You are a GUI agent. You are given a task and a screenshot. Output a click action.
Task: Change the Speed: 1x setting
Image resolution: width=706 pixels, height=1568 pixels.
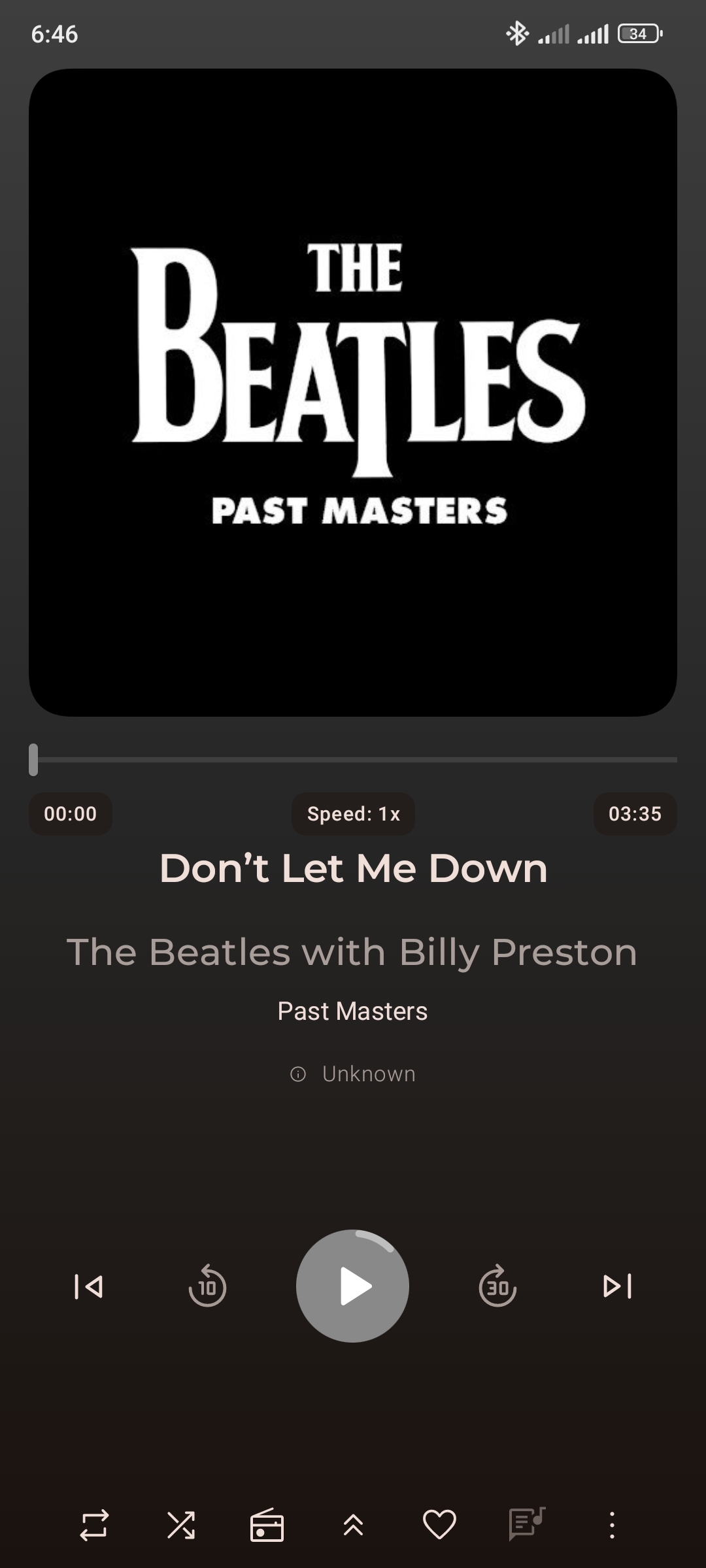tap(353, 814)
